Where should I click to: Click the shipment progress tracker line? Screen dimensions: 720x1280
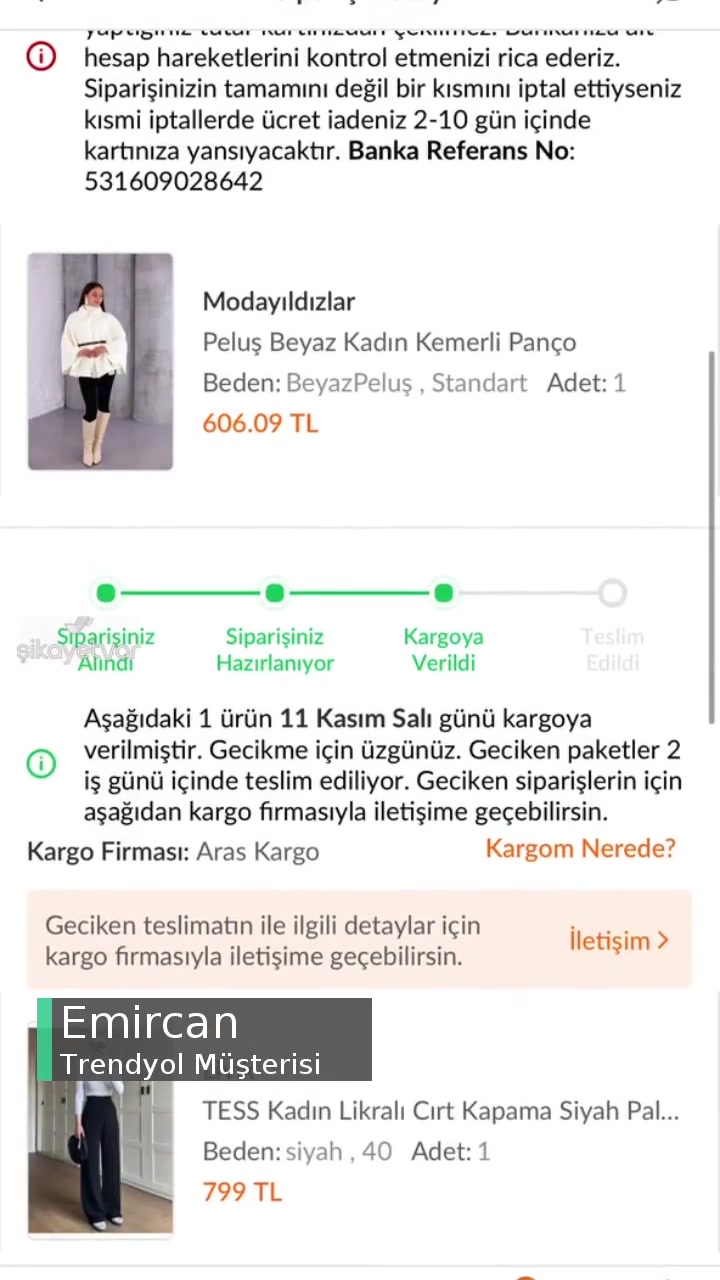click(x=358, y=593)
